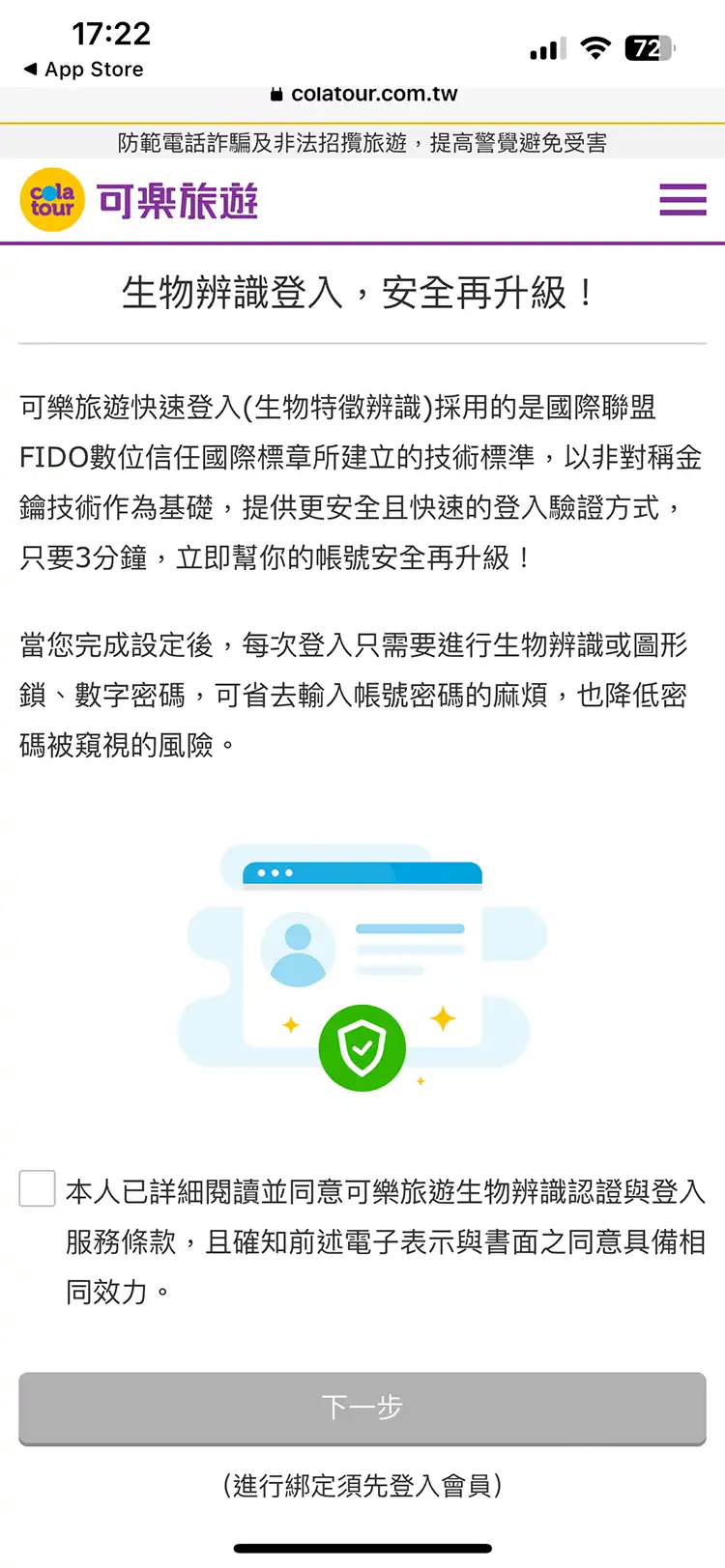This screenshot has height=1568, width=725.
Task: Tap the 下一步 button
Action: pyautogui.click(x=362, y=1407)
